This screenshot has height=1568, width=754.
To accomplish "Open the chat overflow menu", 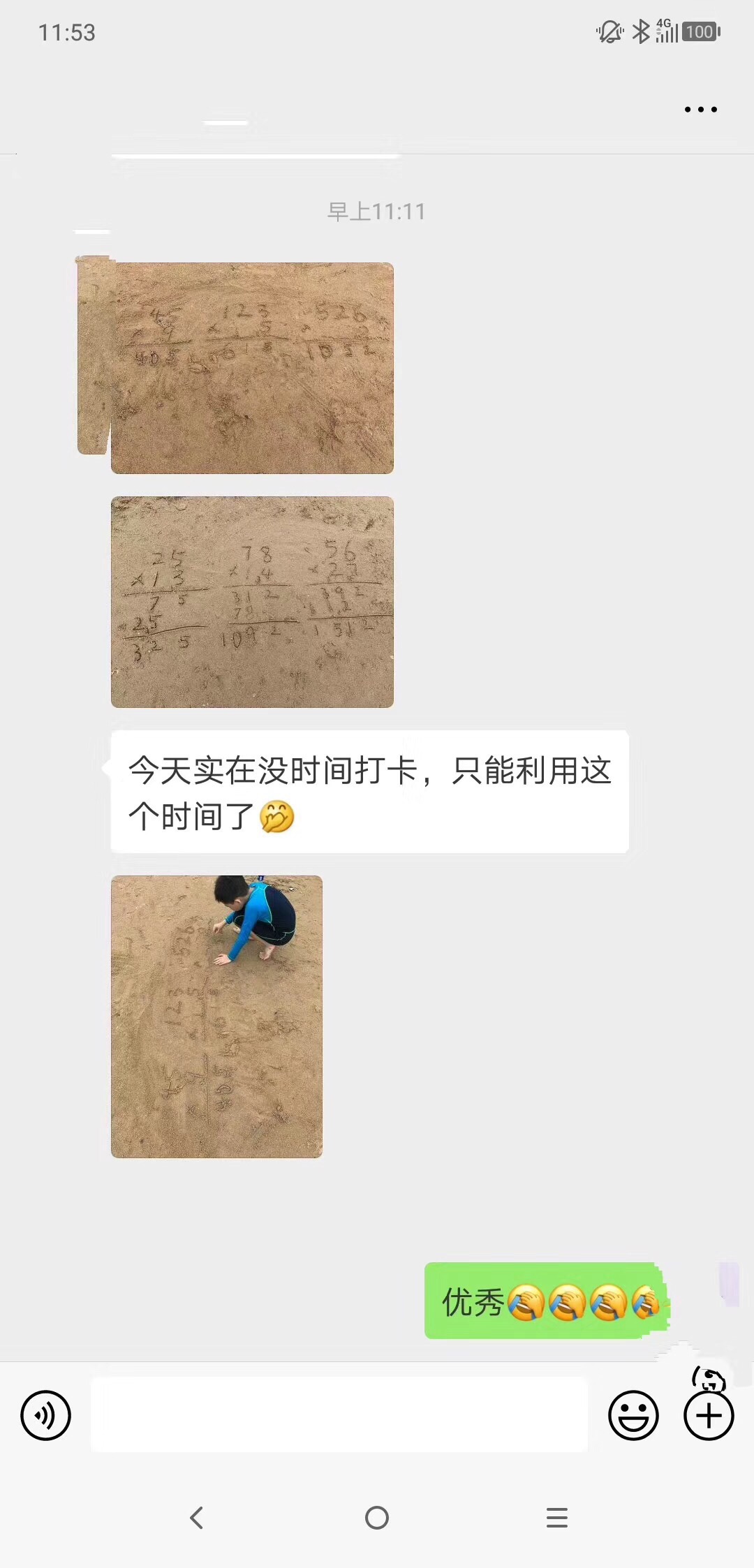I will (x=700, y=110).
